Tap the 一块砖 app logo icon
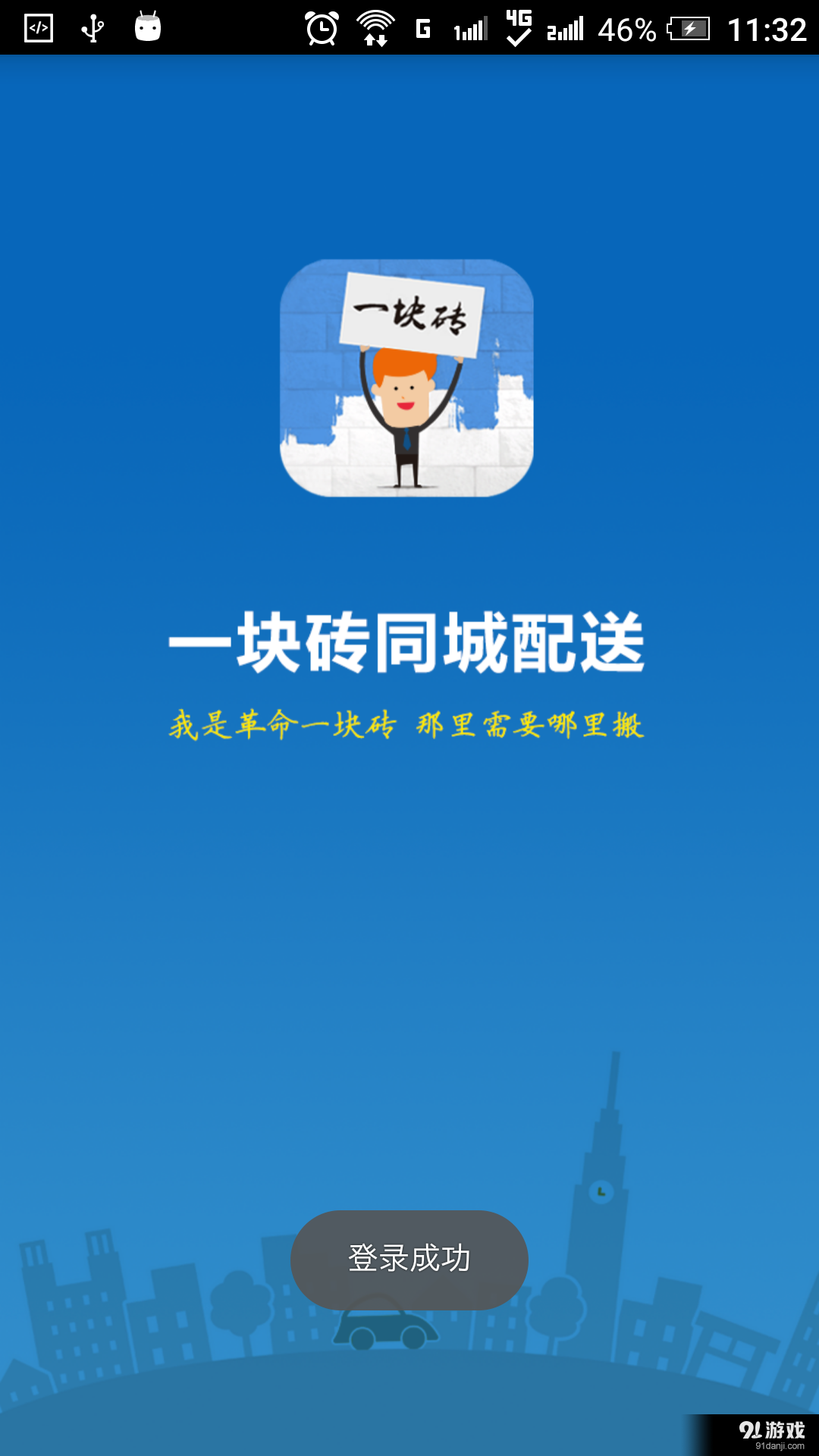The width and height of the screenshot is (819, 1456). (x=408, y=379)
